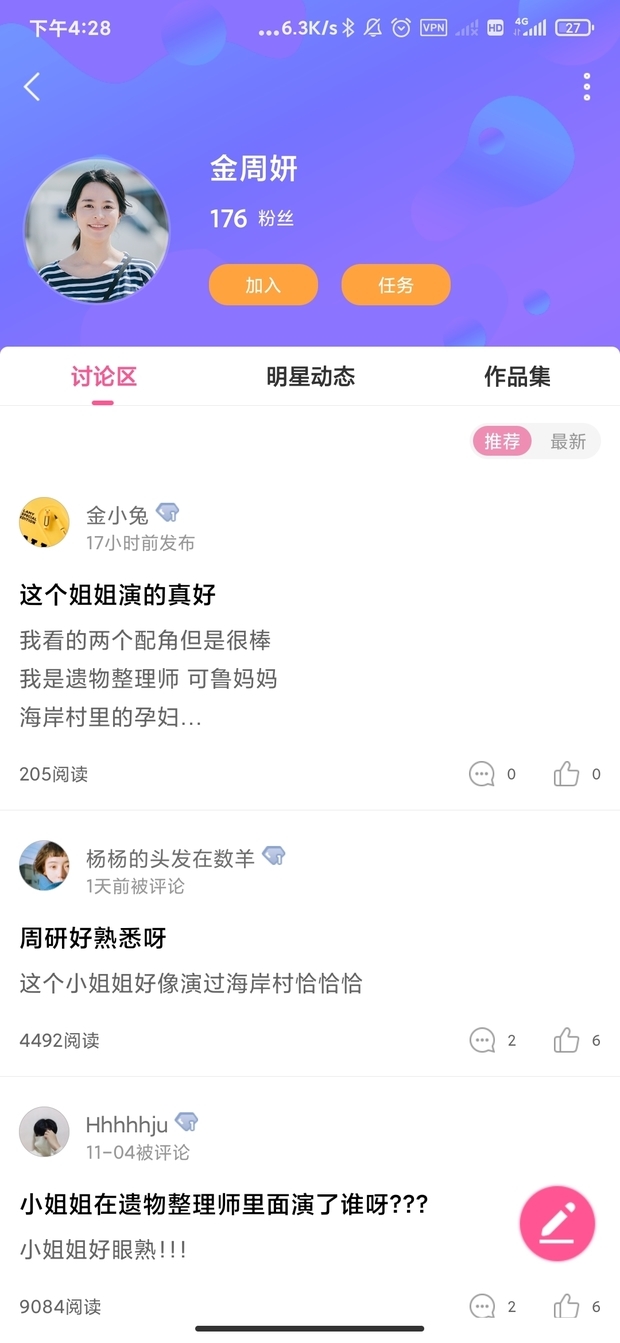
Task: Open the 任务 tasks button
Action: point(396,285)
